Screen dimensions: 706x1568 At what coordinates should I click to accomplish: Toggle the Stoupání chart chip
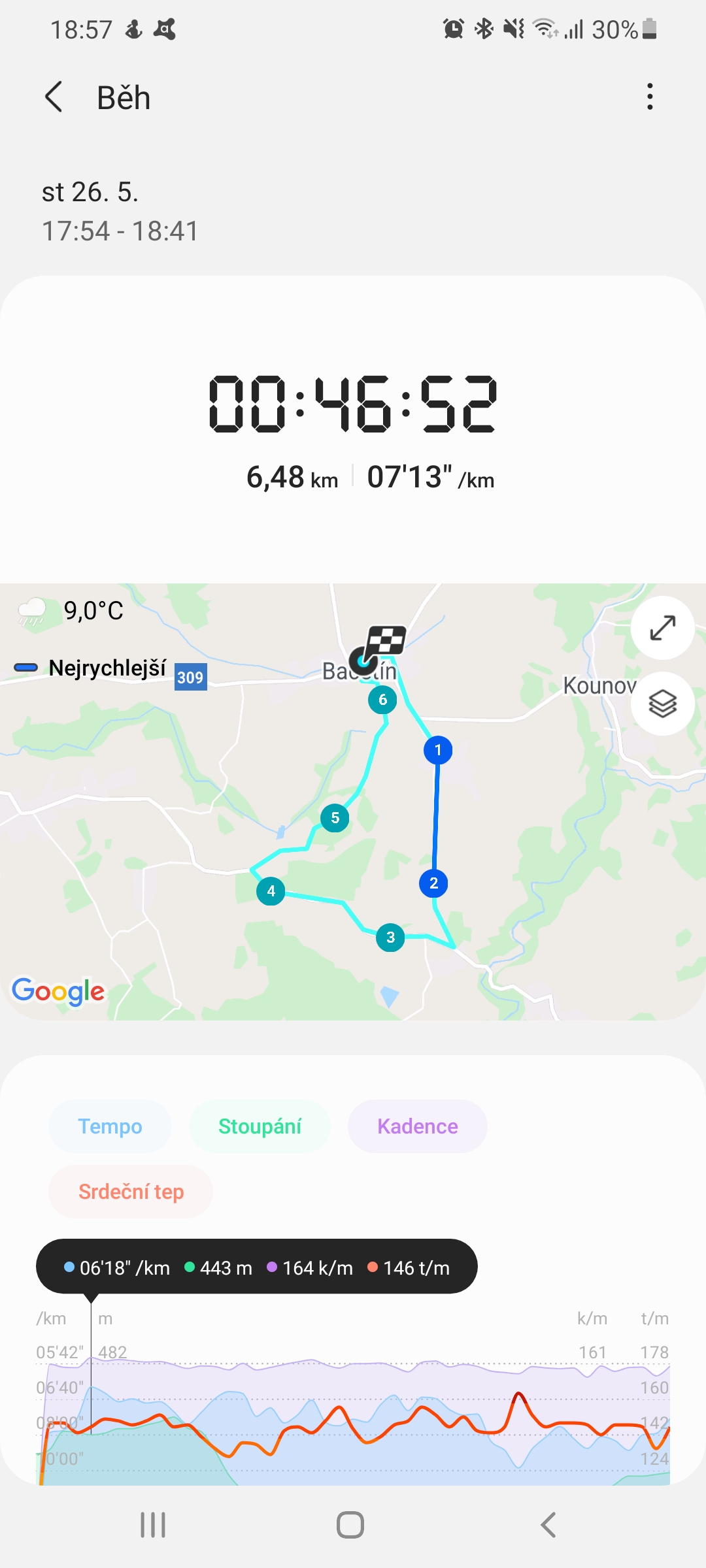[260, 1126]
